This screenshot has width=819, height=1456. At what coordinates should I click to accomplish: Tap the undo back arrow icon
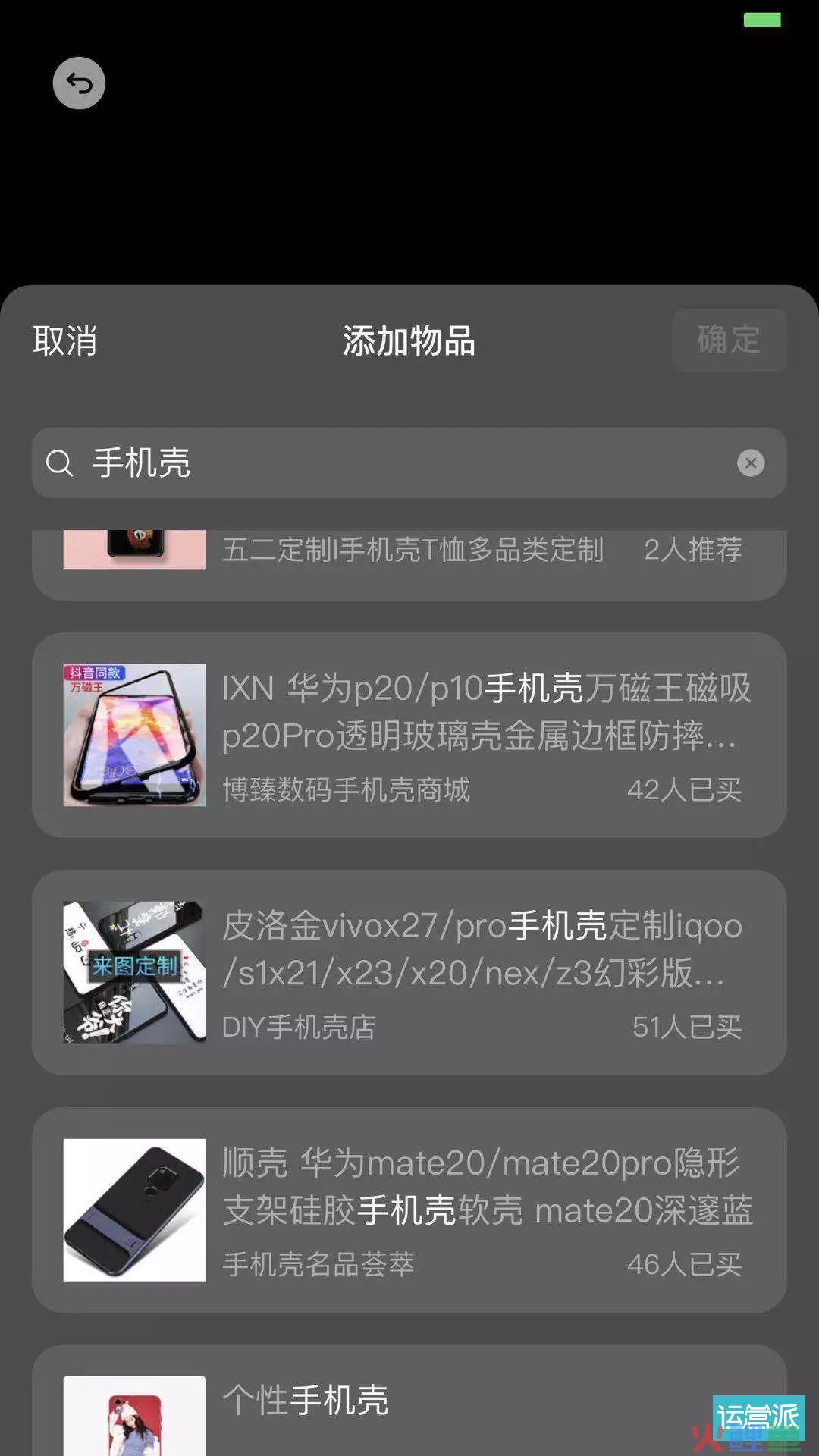(x=79, y=83)
